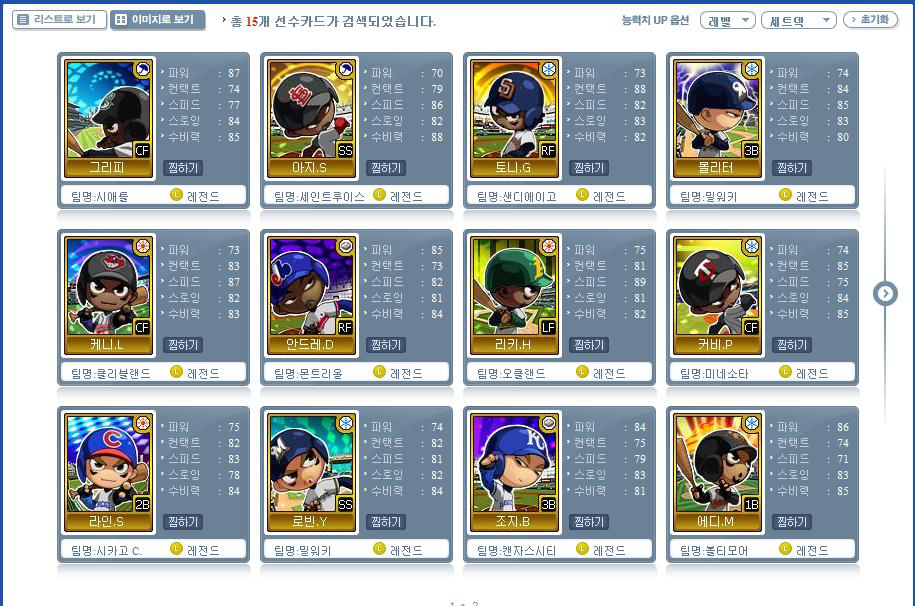
Task: Switch to 리스트로 보기 list view
Action: click(x=58, y=19)
